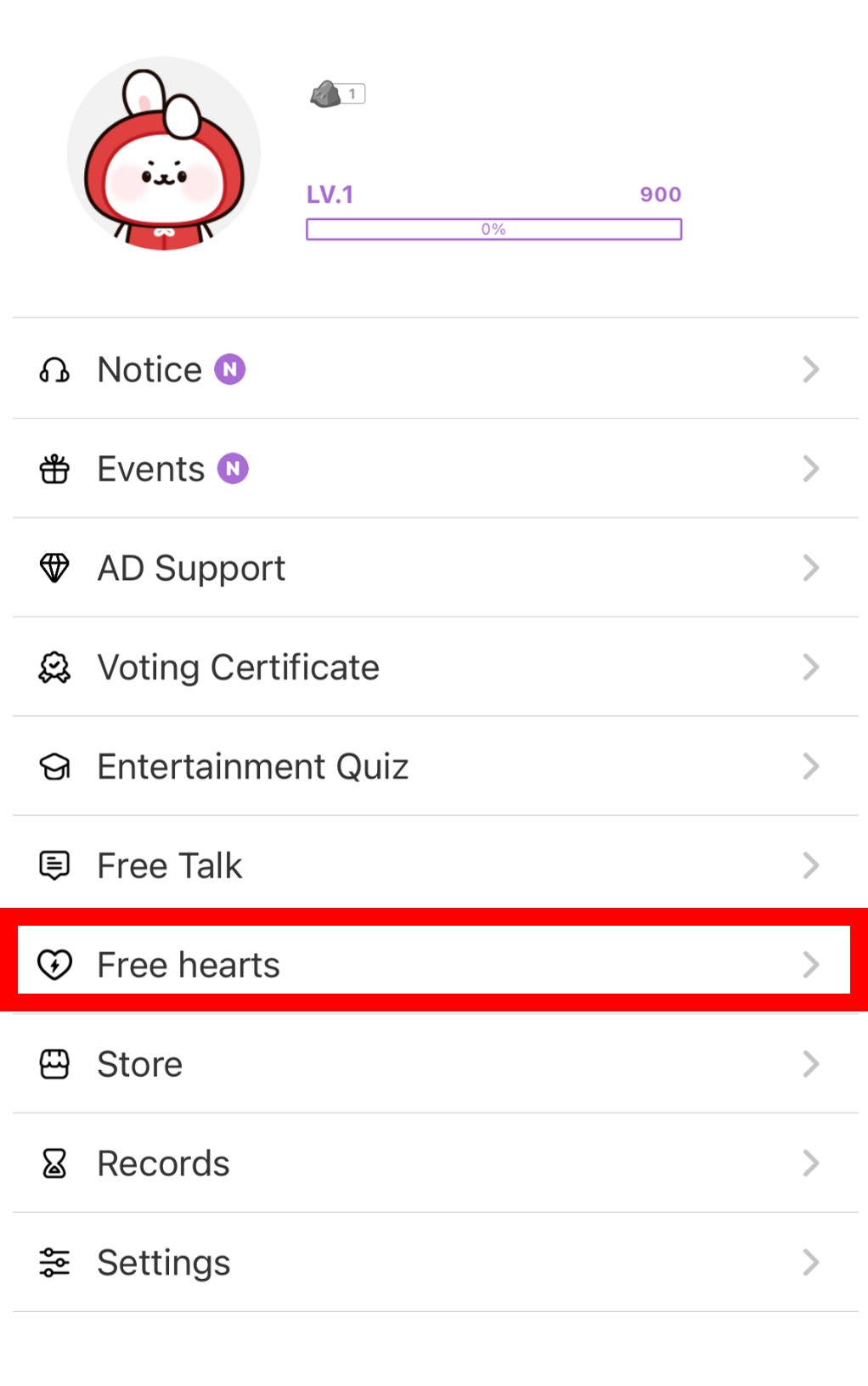
Task: Open Voting Certificate
Action: pyautogui.click(x=433, y=668)
